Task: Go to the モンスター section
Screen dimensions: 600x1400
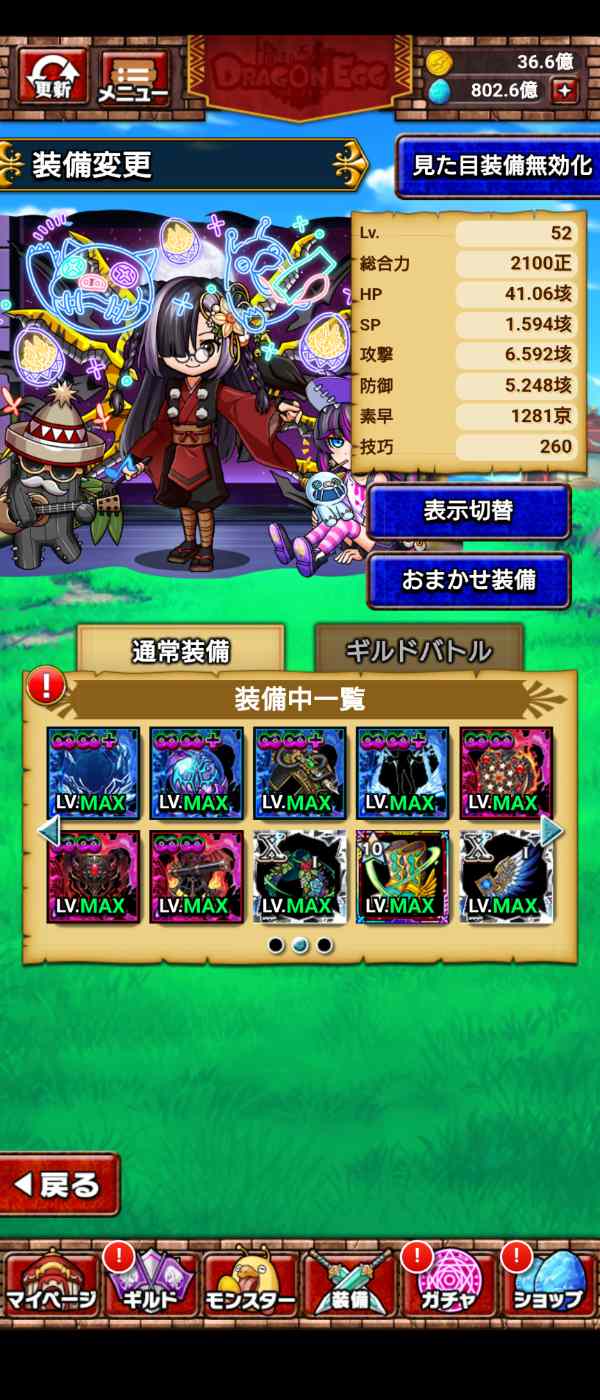Action: coord(250,1285)
